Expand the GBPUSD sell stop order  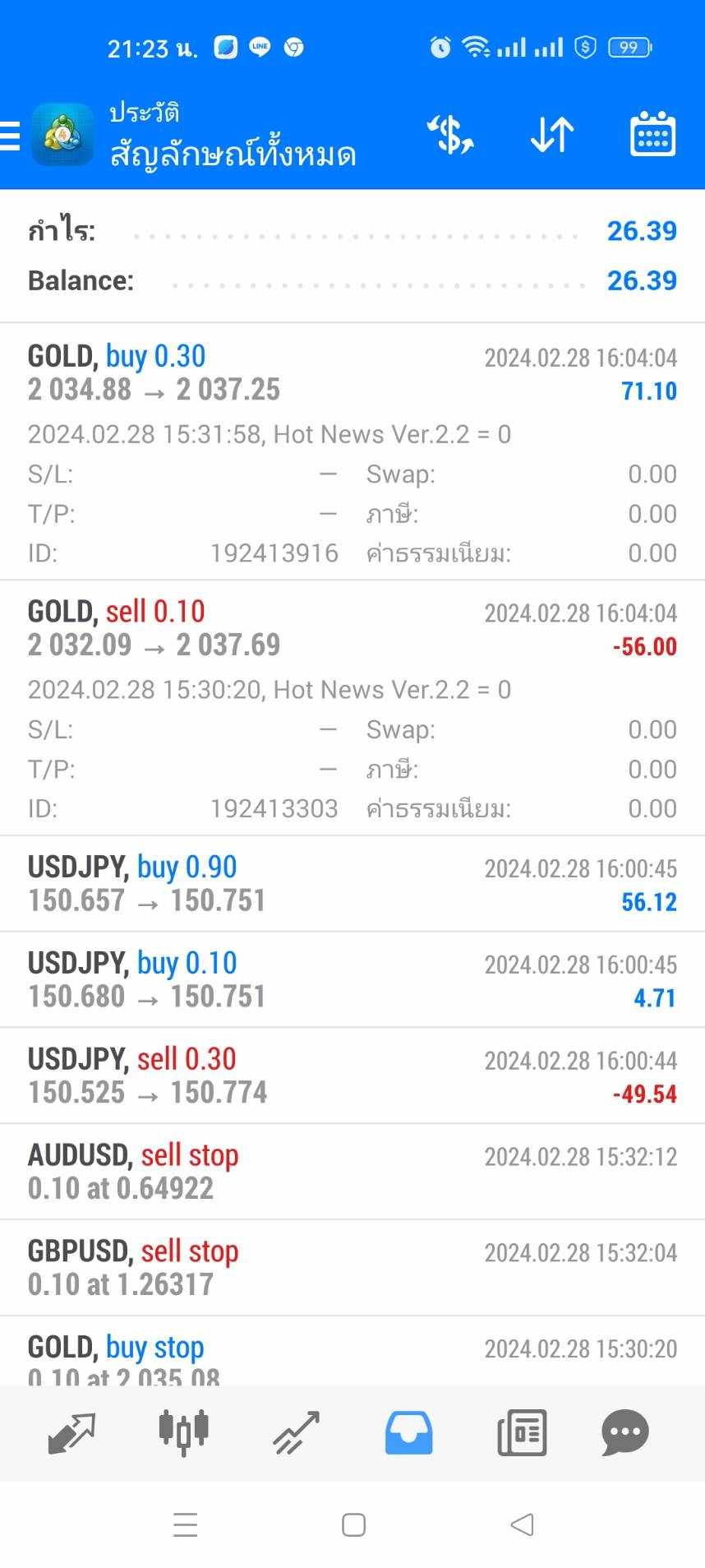tap(352, 1268)
